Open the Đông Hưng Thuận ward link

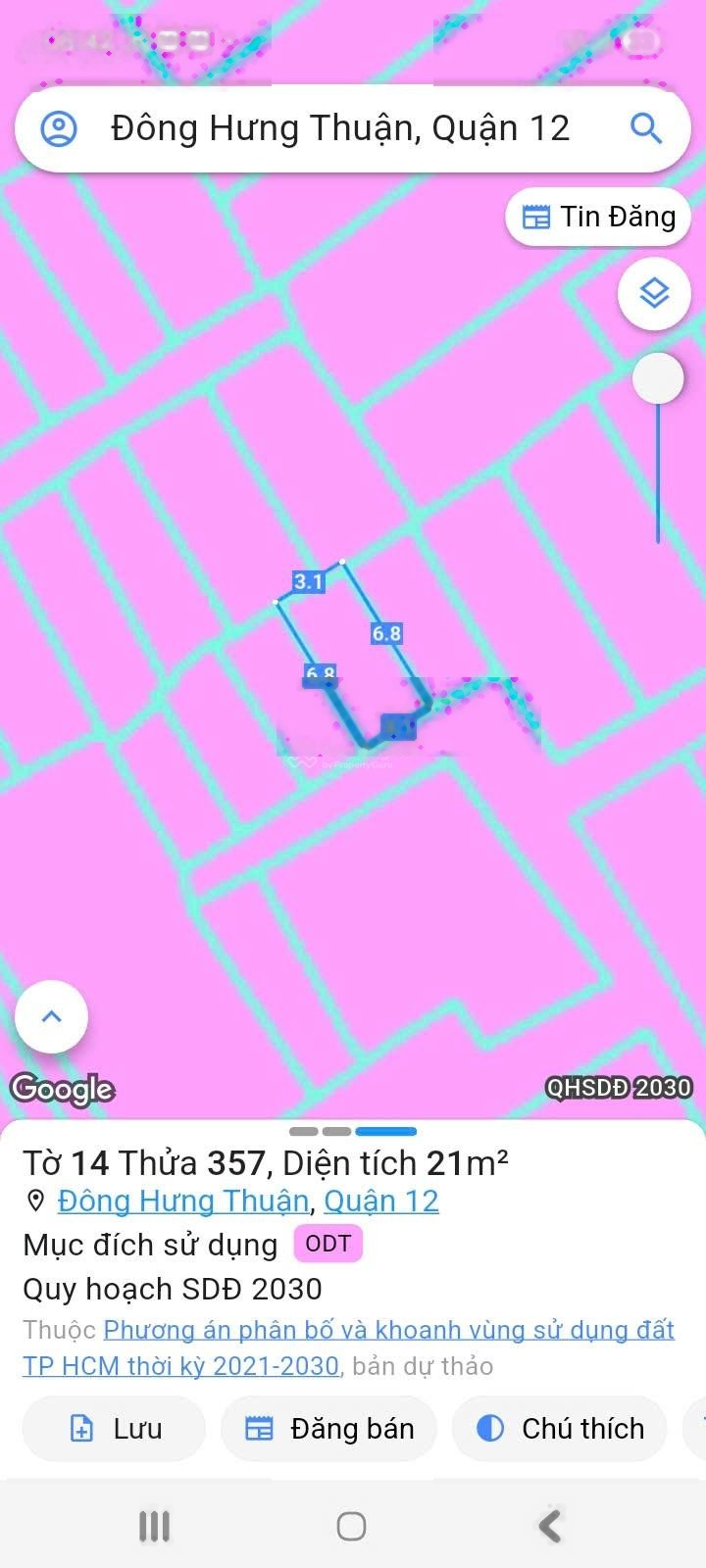(182, 1200)
